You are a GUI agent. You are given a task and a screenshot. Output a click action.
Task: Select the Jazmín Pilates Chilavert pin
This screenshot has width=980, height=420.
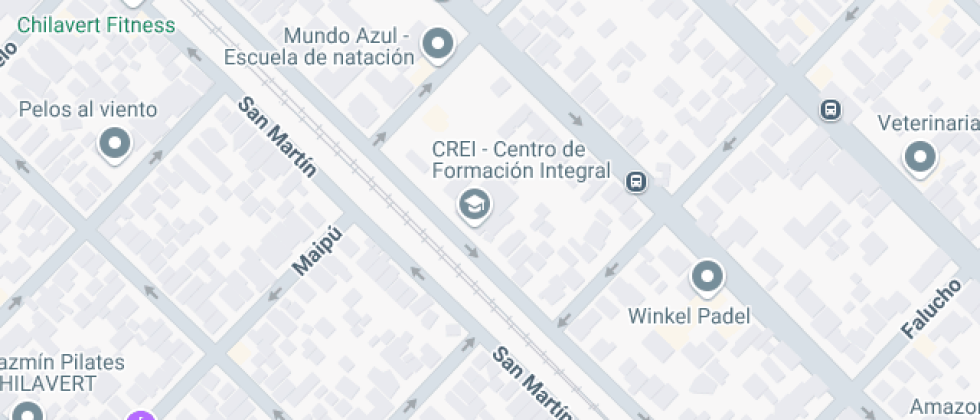pyautogui.click(x=28, y=412)
